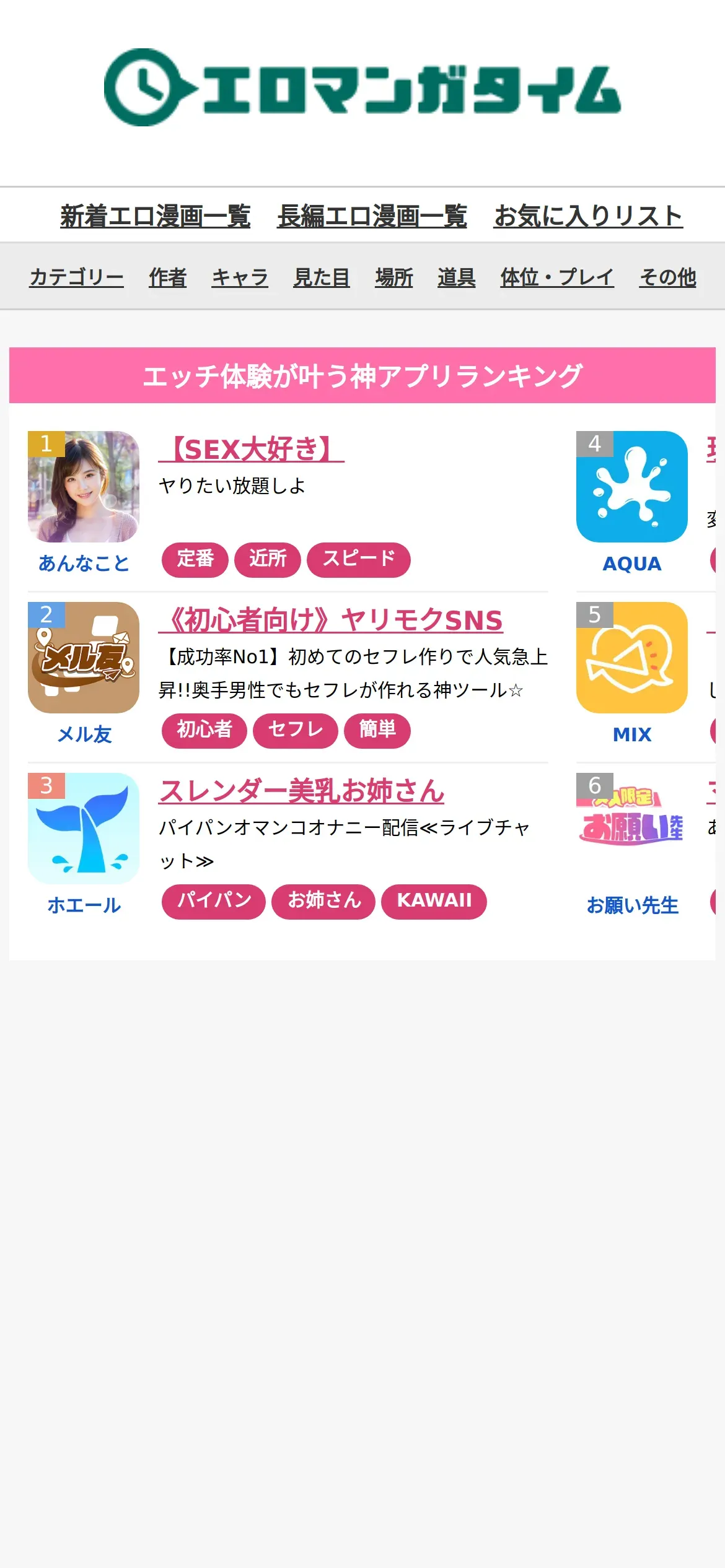Select the その他 filter link
Image resolution: width=725 pixels, height=1568 pixels.
(667, 277)
